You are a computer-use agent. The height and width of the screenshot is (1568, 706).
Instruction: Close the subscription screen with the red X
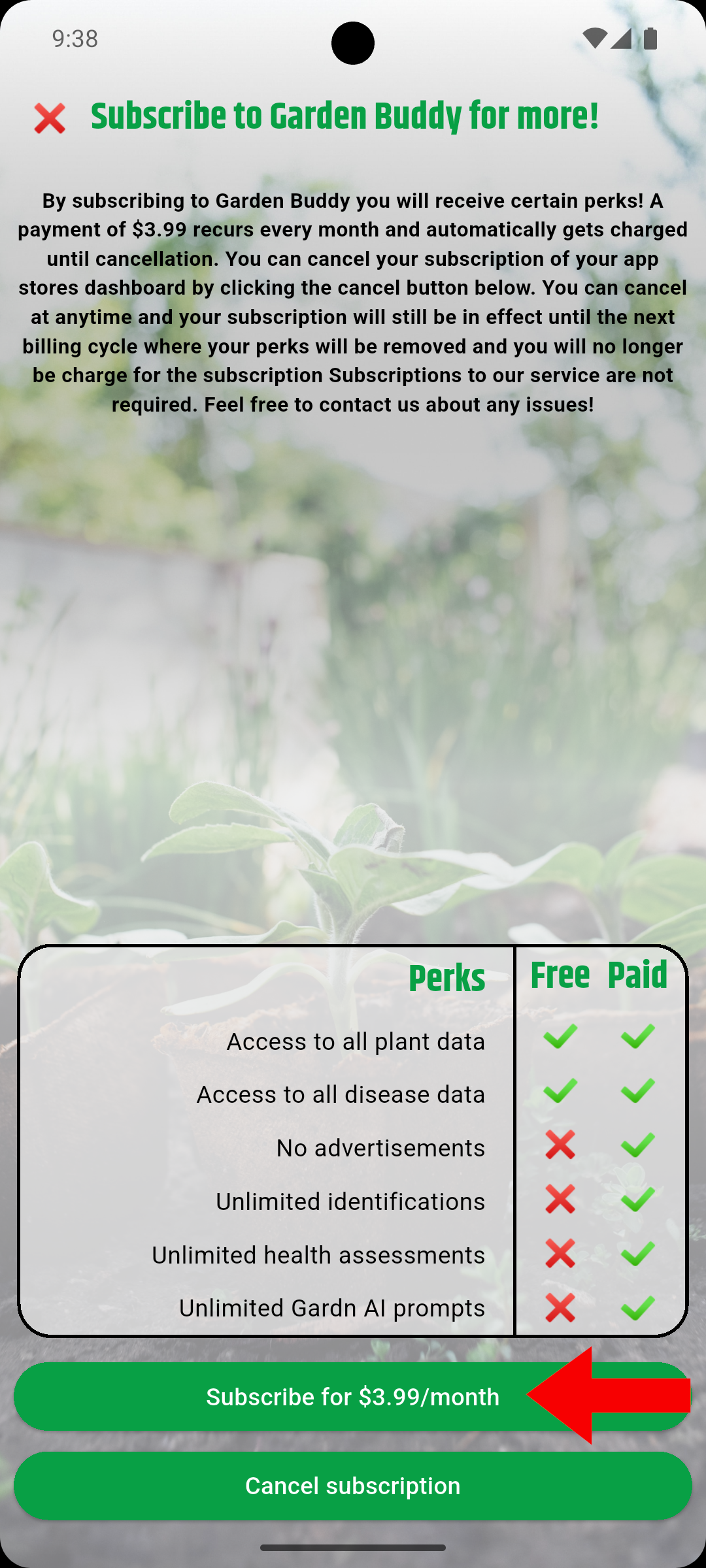(50, 118)
